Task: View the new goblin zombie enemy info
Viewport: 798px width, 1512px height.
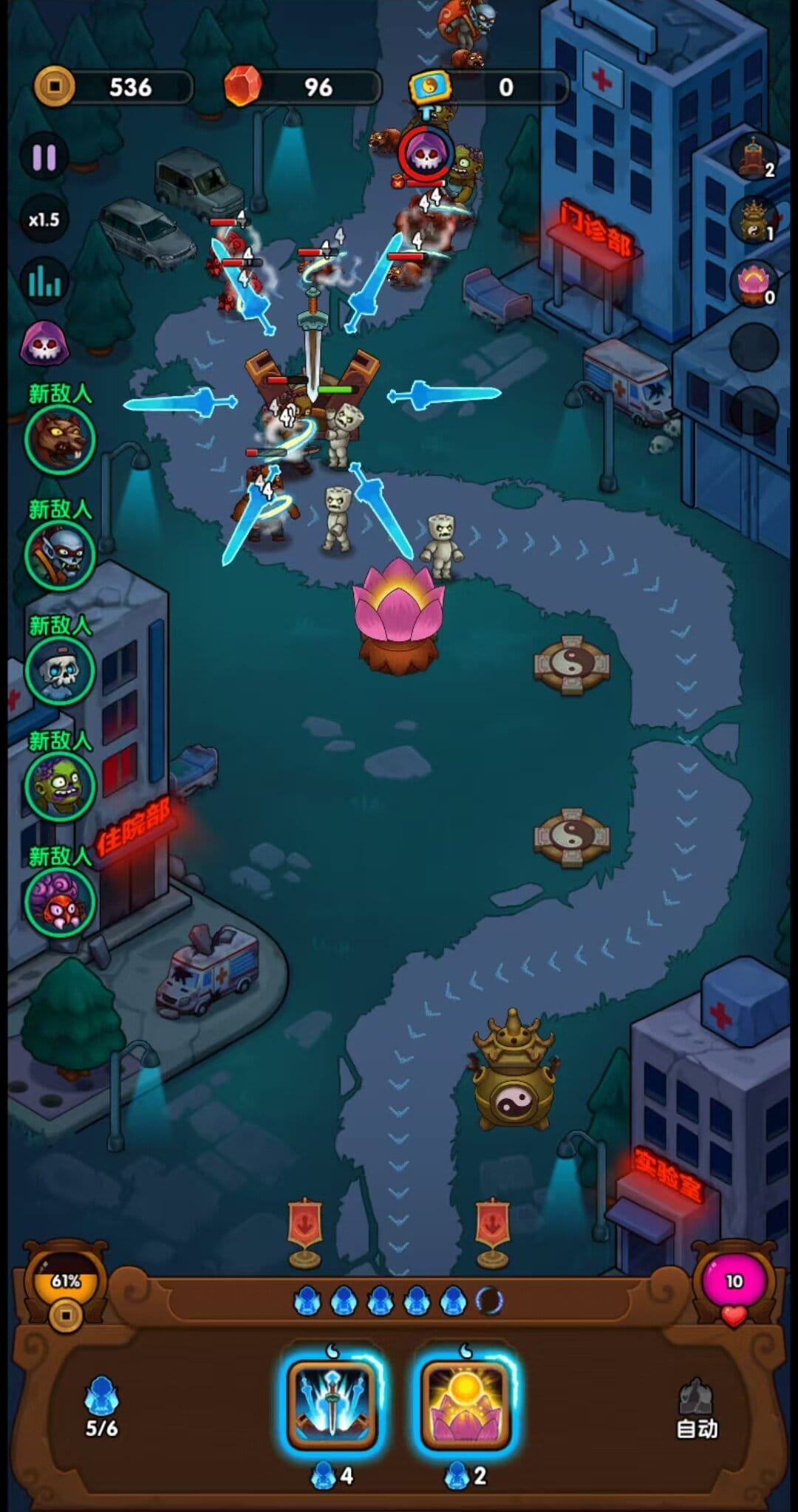Action: [x=60, y=555]
